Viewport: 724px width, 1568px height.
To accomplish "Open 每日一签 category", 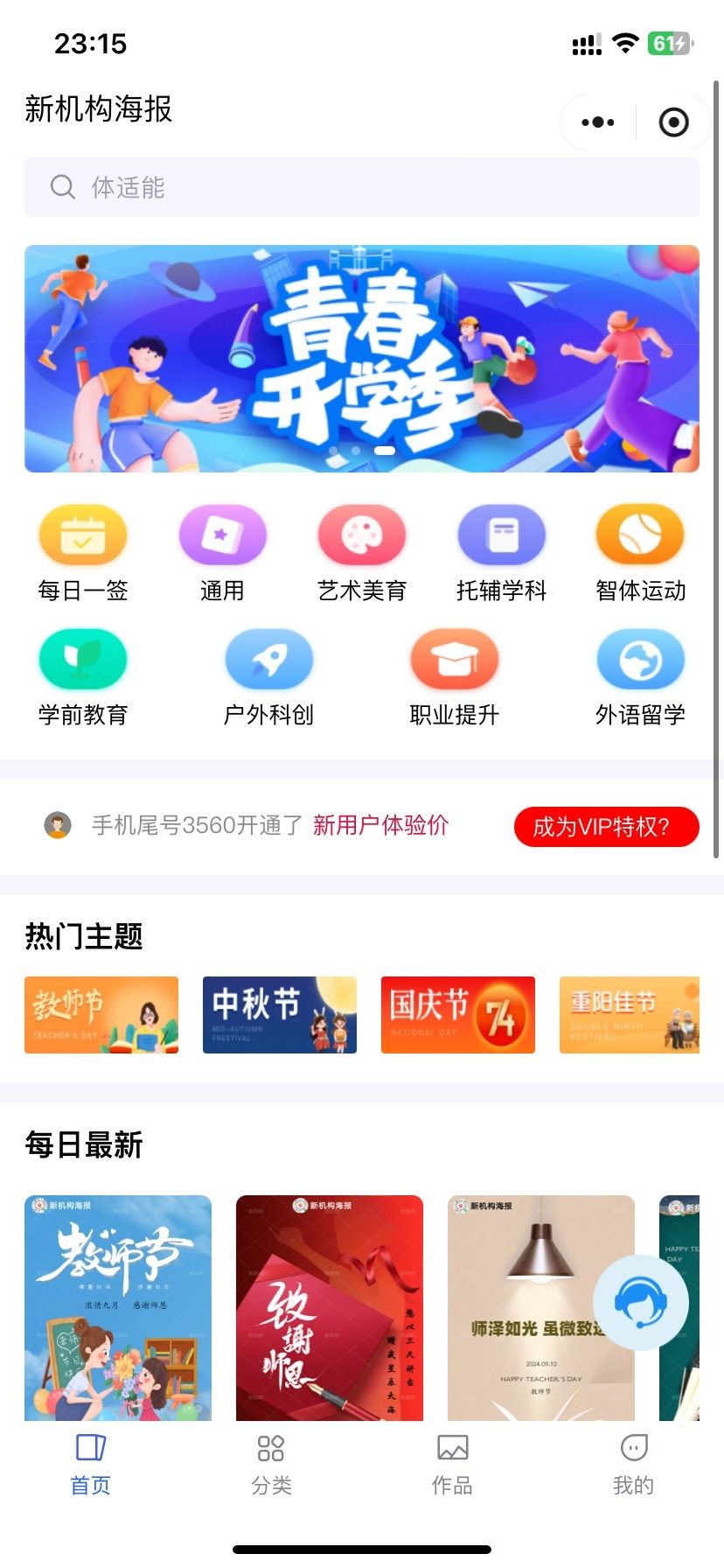I will tap(83, 553).
